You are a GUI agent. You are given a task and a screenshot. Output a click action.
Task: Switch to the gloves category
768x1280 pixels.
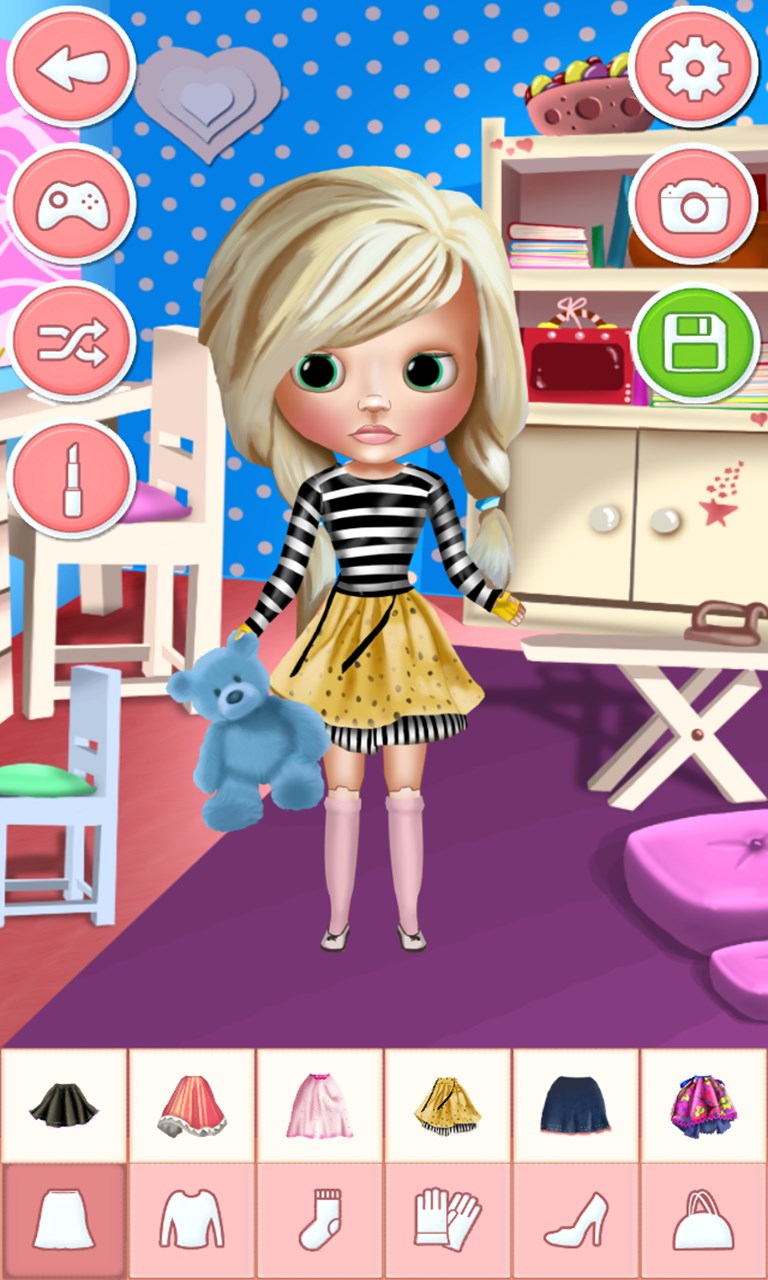pos(448,1220)
